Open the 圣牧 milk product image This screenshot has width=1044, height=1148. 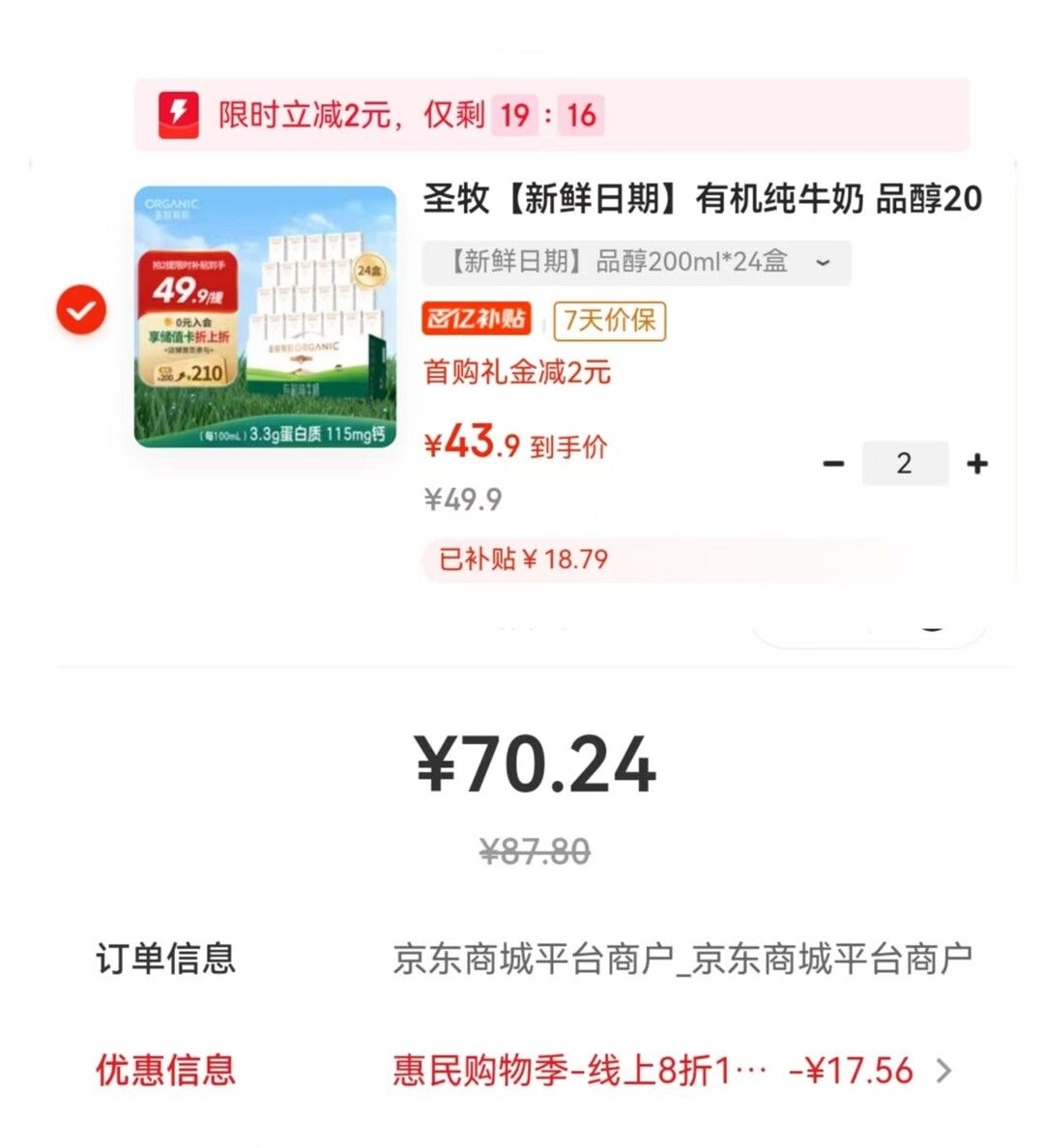265,317
